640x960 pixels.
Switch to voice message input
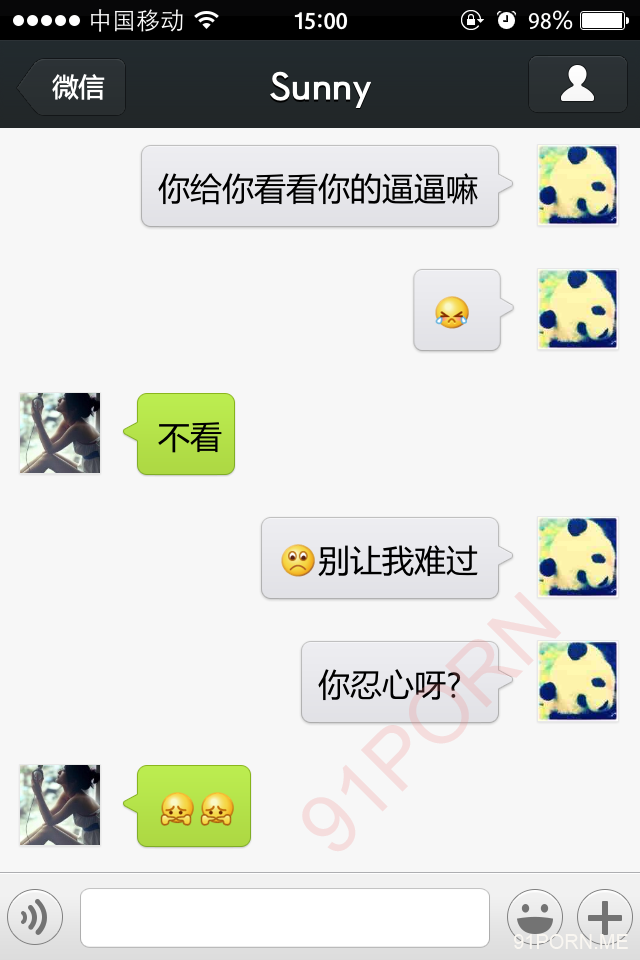[x=35, y=916]
